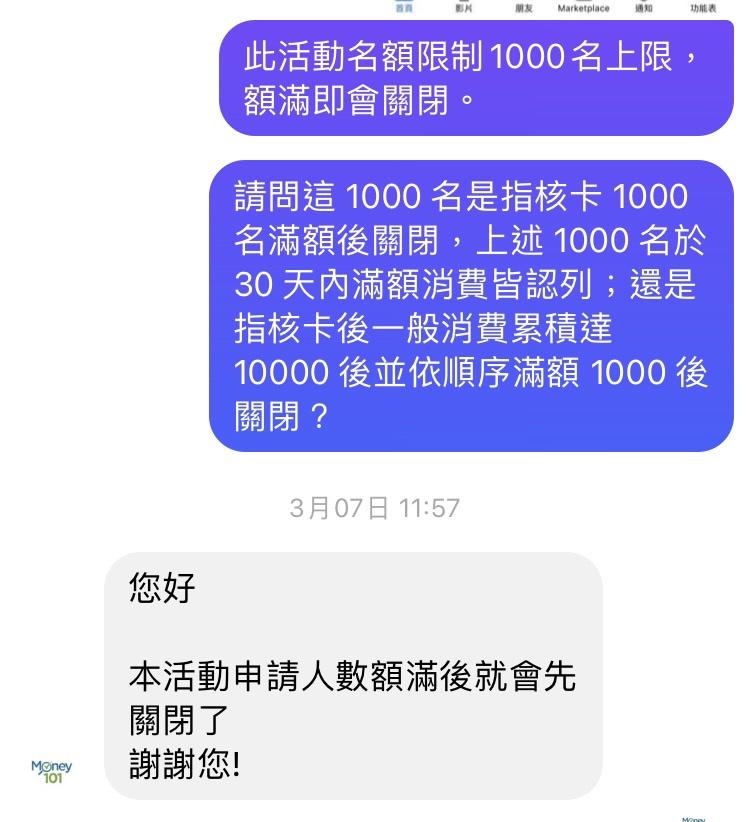Switch to the 影片 tab
Viewport: 750px width, 822px height.
pos(463,7)
